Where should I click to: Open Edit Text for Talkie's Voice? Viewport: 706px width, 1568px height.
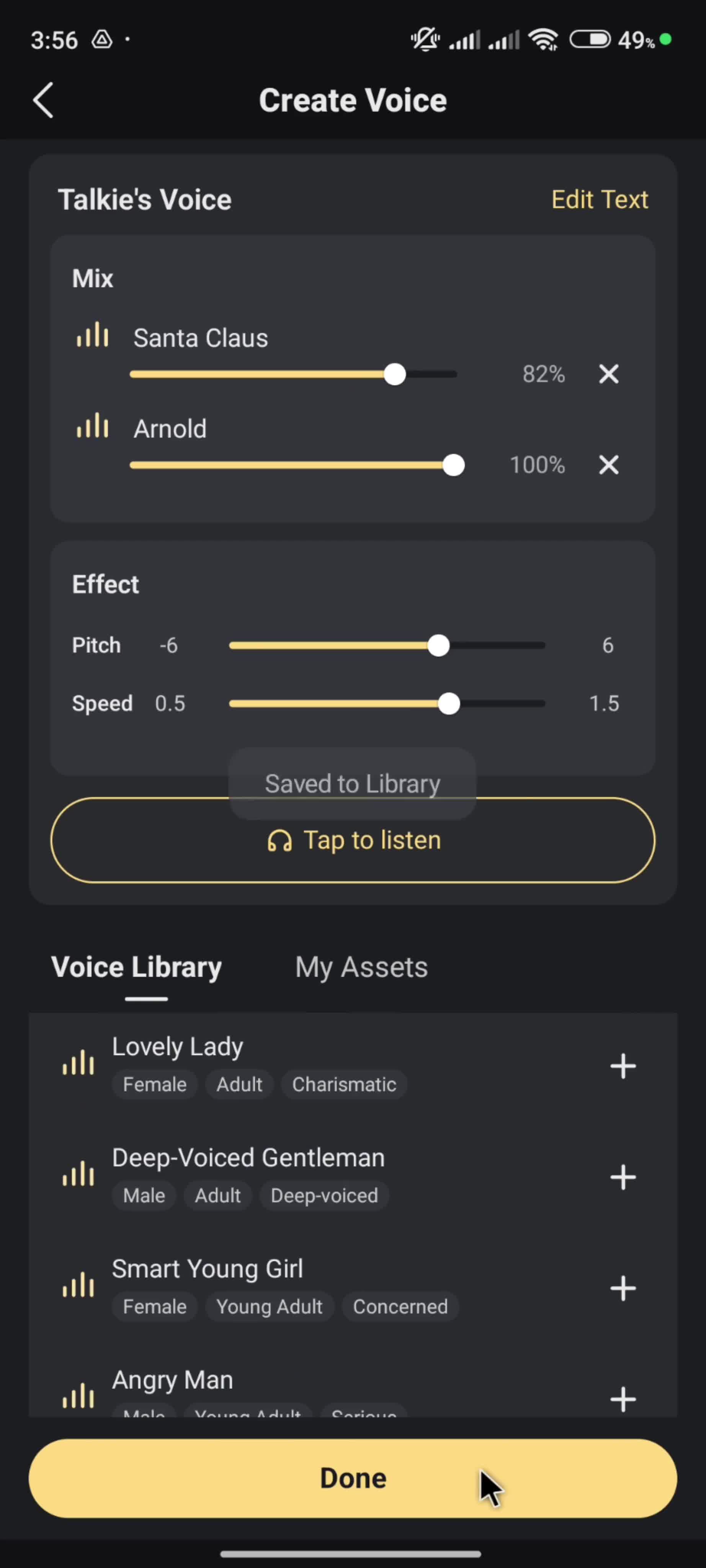[x=599, y=200]
